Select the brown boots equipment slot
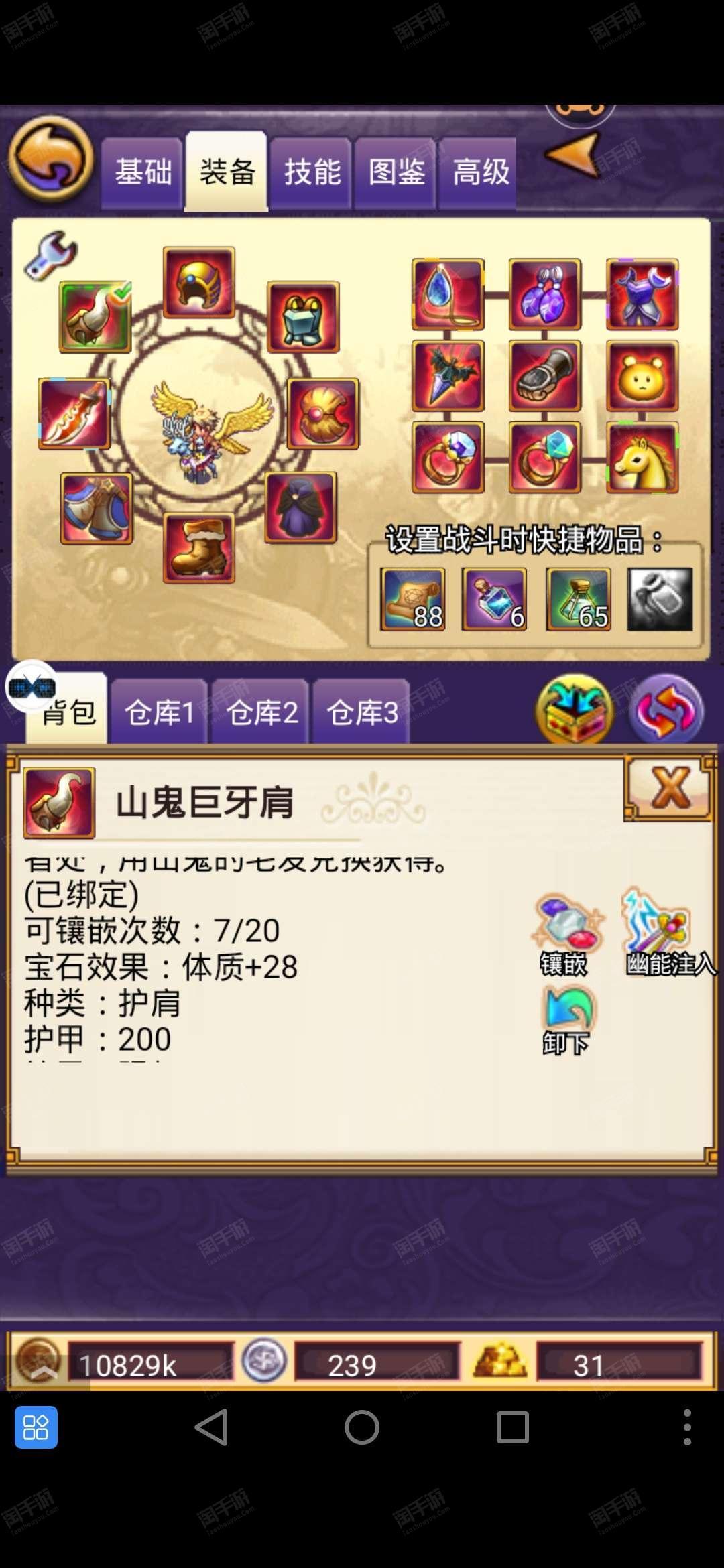 pos(199,548)
